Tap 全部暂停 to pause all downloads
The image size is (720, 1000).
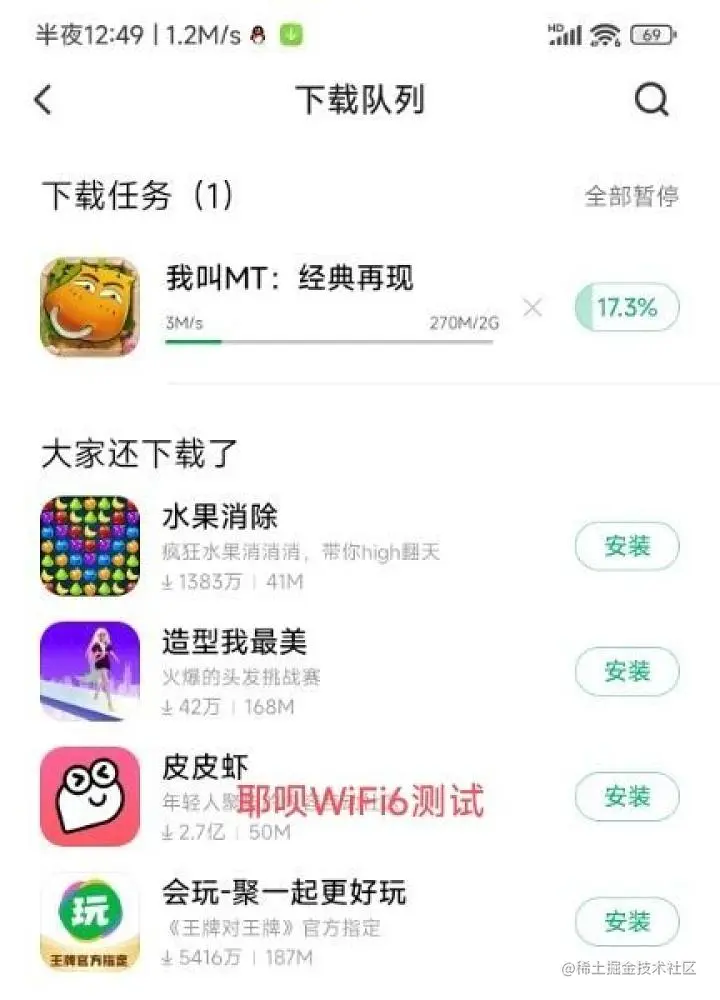pos(631,195)
